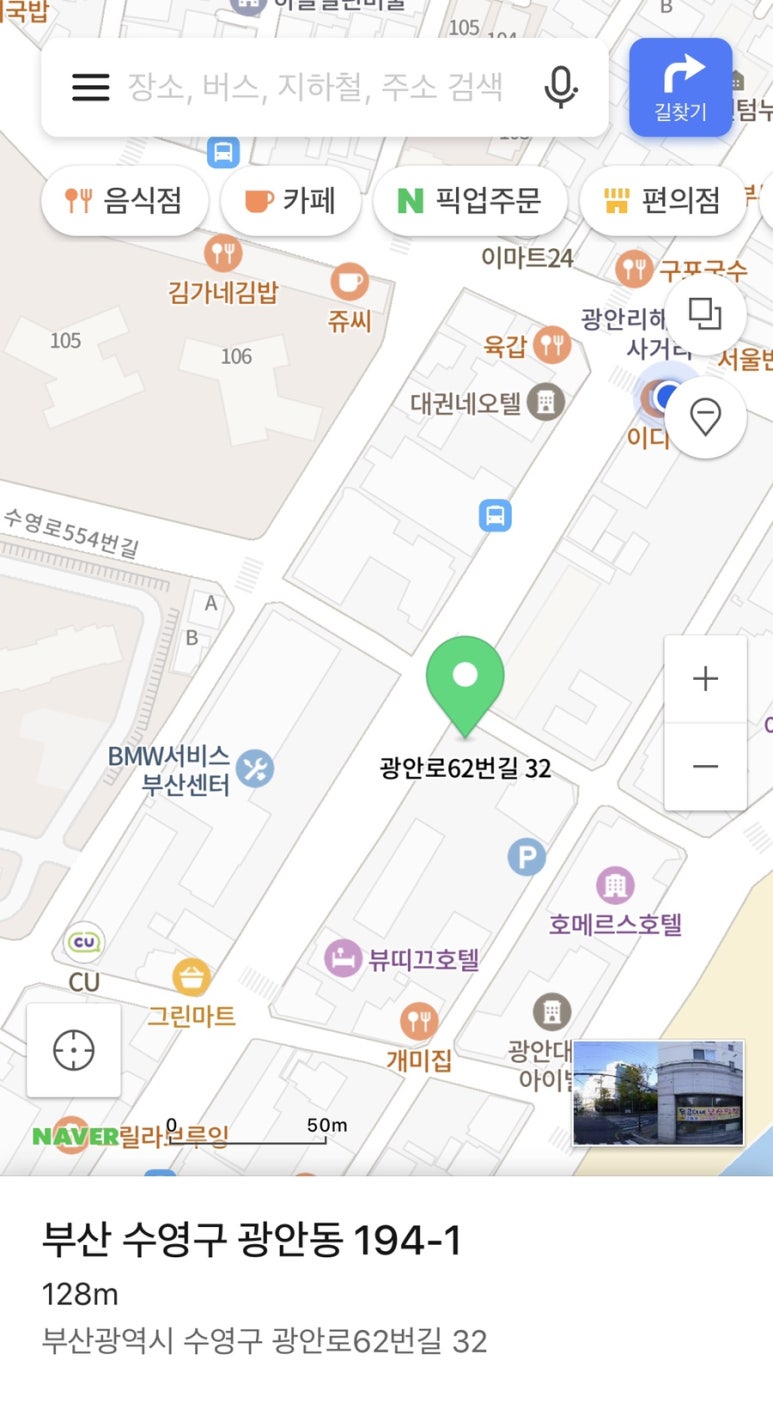Viewport: 773px width, 1427px height.
Task: Center map on my location
Action: (x=74, y=1051)
